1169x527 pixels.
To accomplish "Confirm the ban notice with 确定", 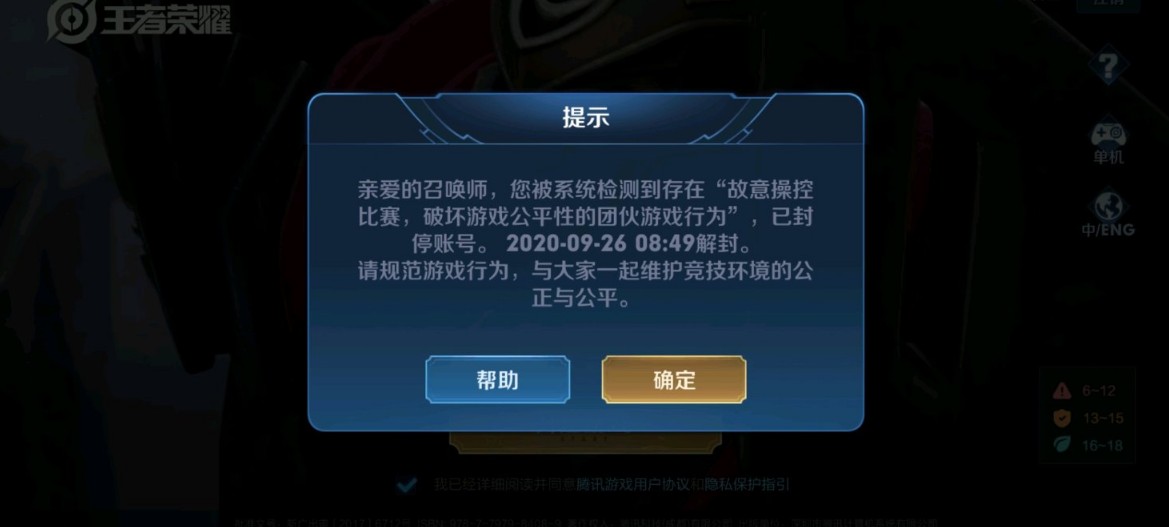I will (x=673, y=380).
